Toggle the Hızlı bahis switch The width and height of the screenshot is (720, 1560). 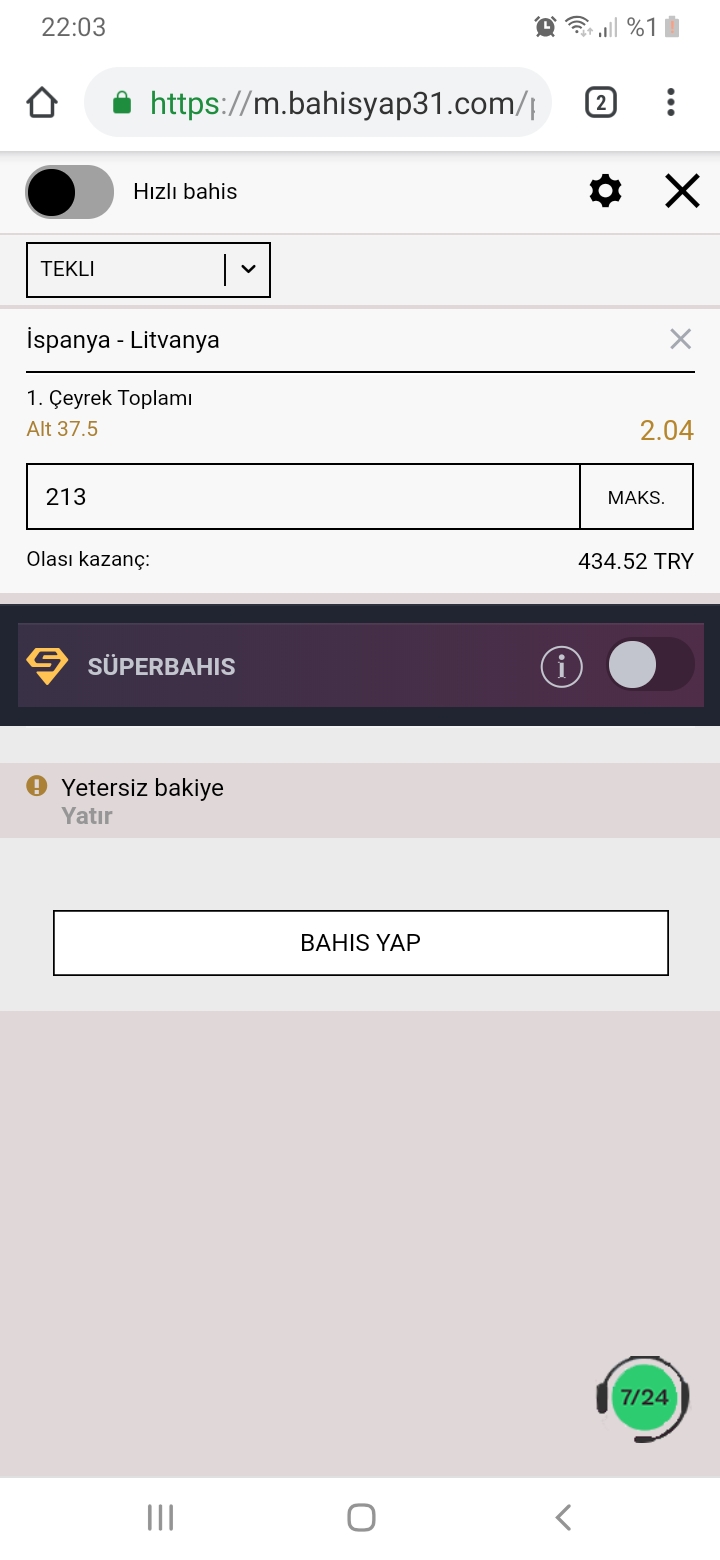tap(69, 192)
